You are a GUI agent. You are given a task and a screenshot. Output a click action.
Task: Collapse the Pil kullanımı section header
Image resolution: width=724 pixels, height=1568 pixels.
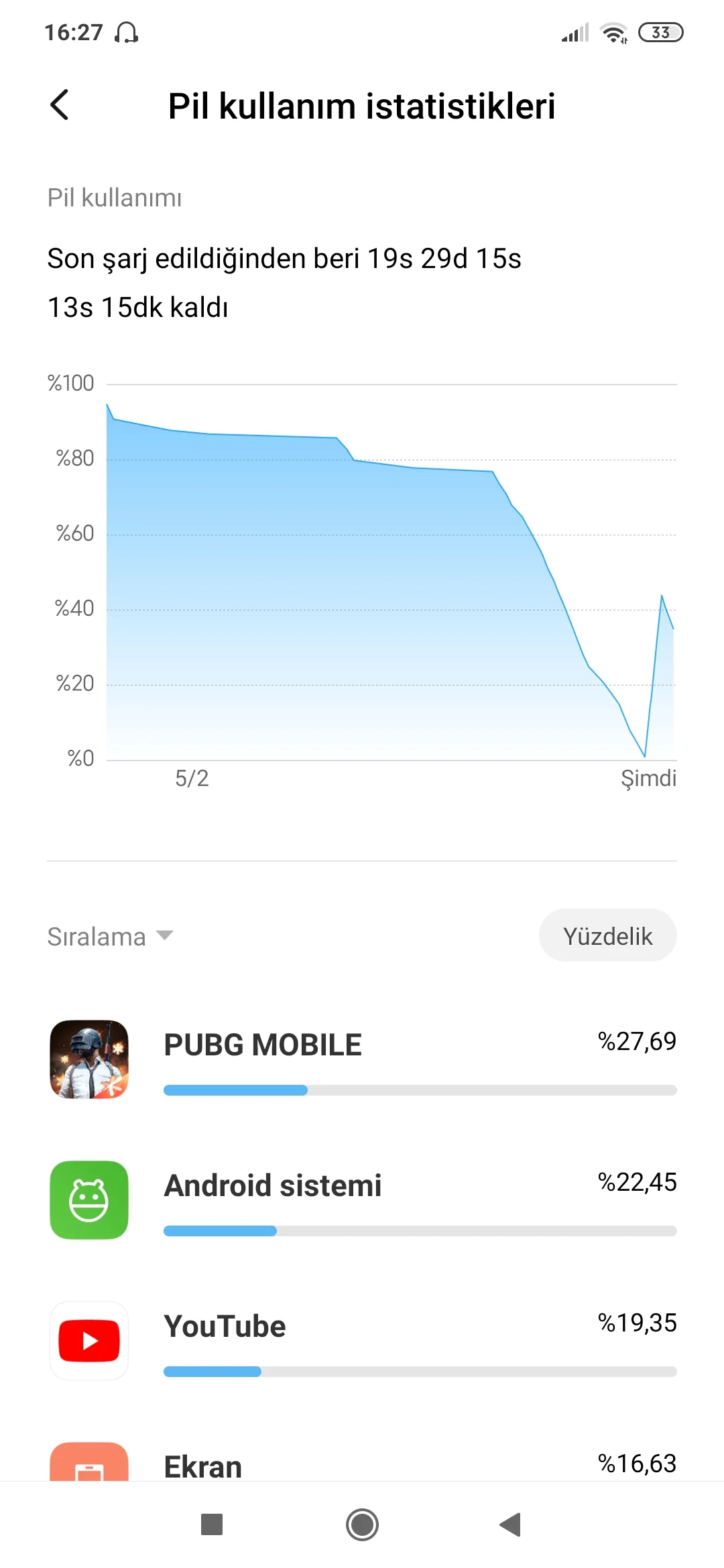coord(116,198)
